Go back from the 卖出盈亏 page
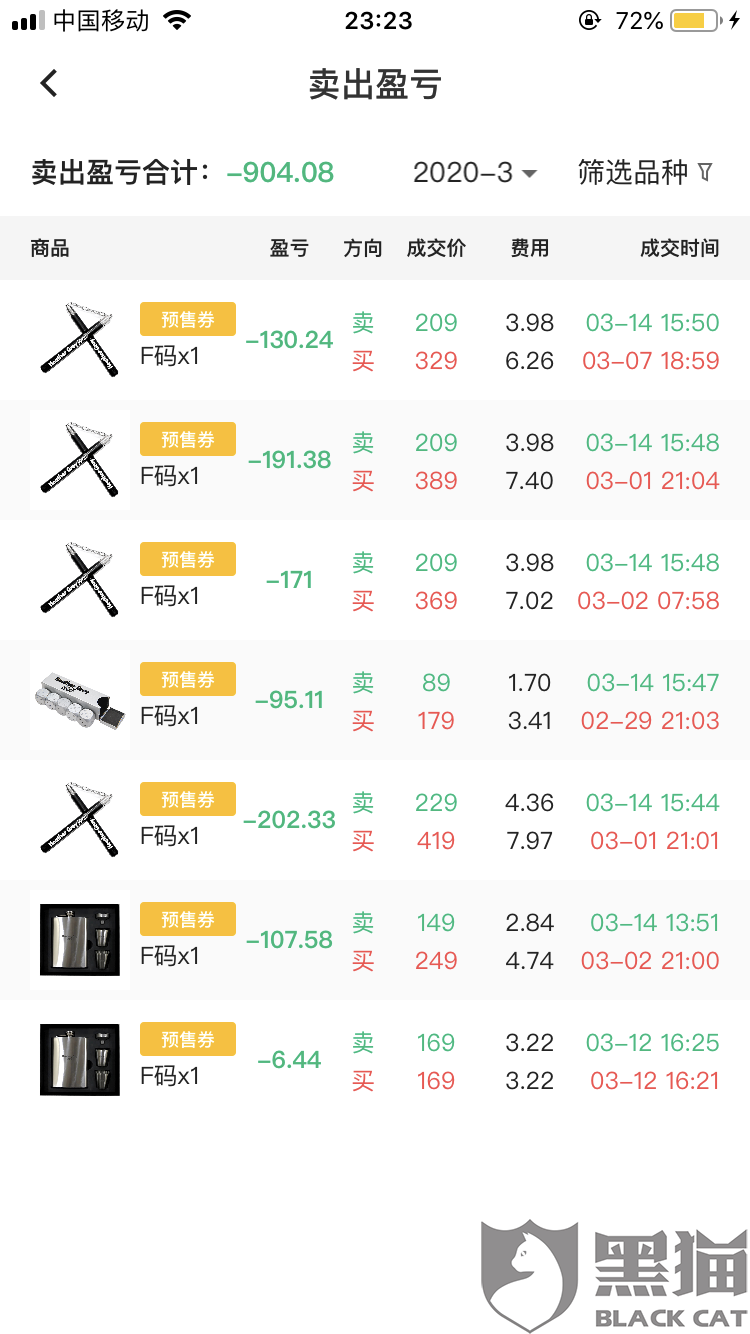This screenshot has width=750, height=1334. (x=49, y=84)
